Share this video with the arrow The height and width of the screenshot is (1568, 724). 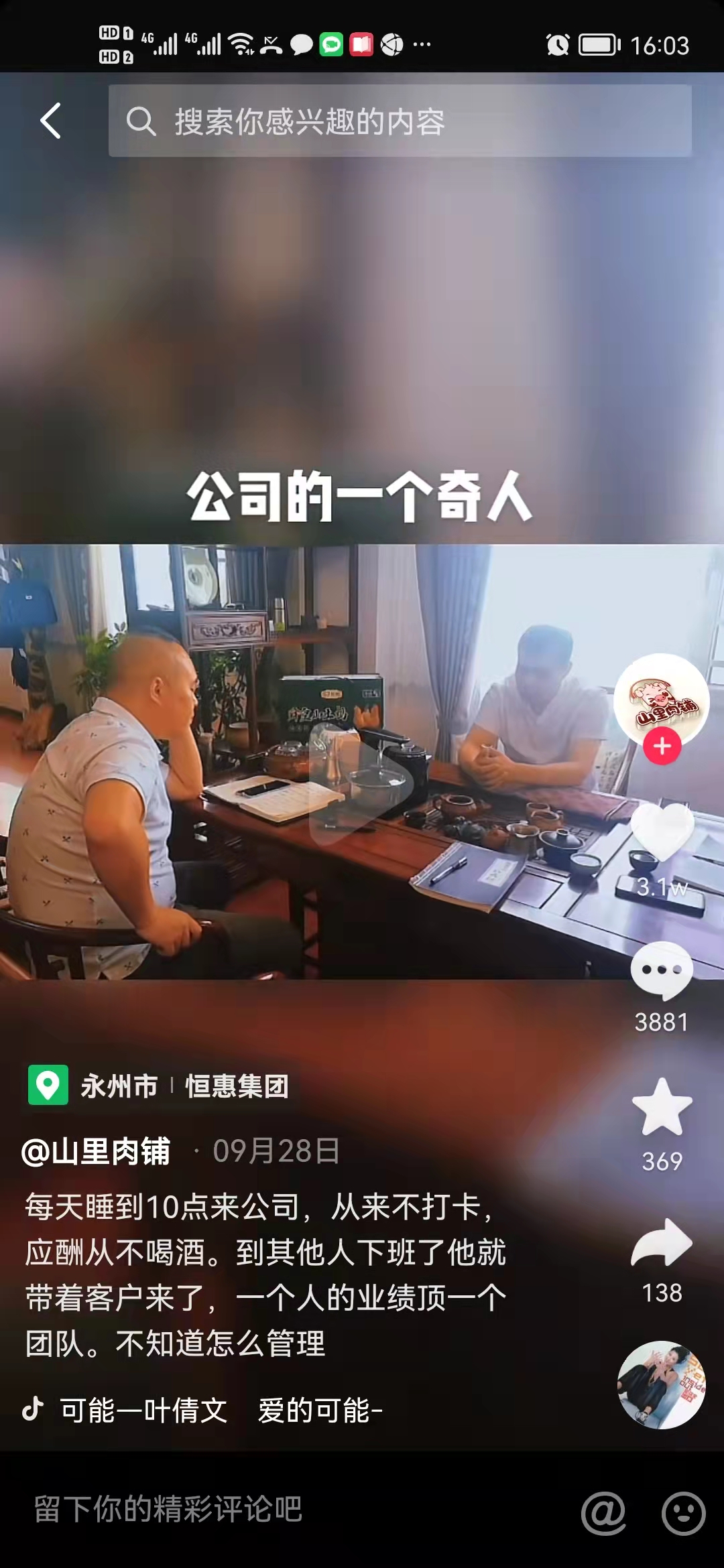tap(662, 1243)
